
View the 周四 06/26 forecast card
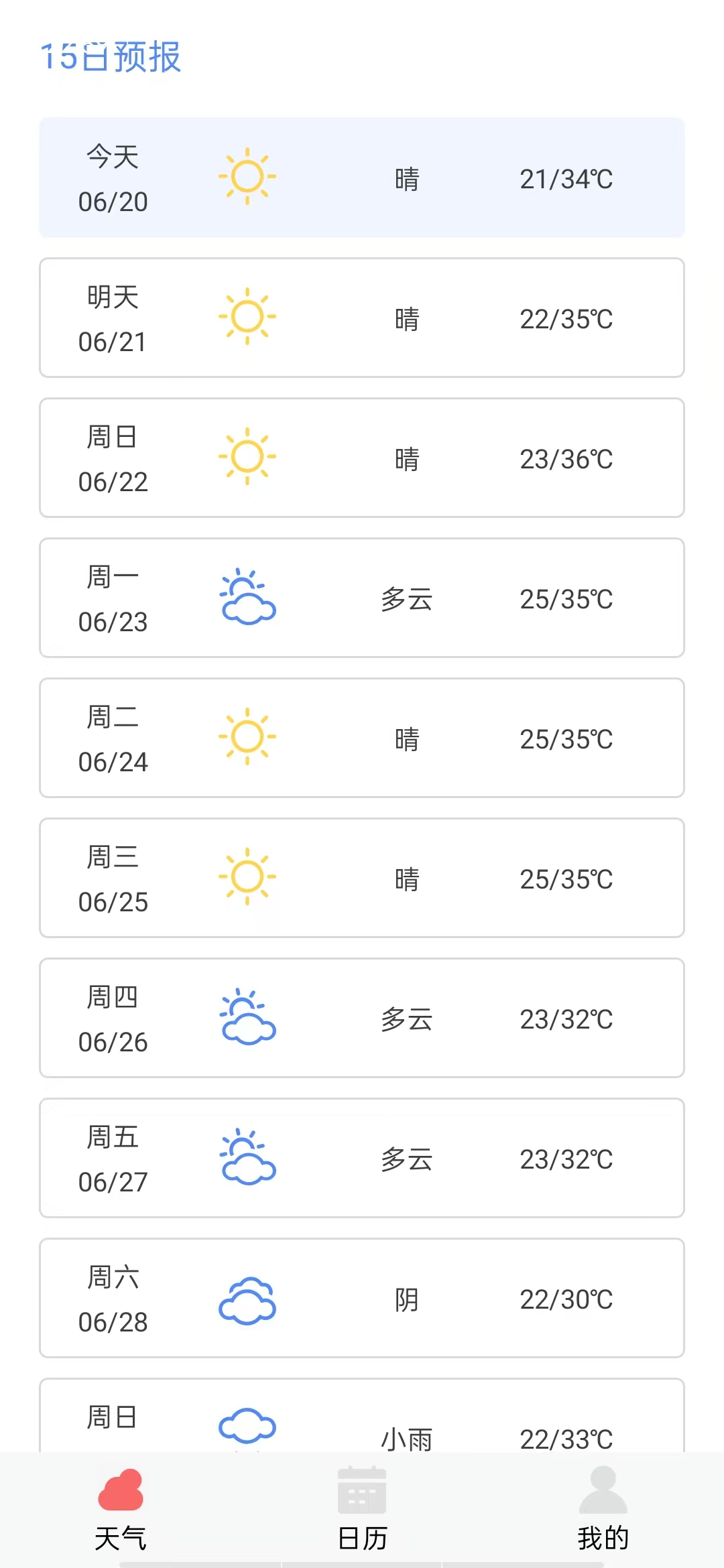362,1019
